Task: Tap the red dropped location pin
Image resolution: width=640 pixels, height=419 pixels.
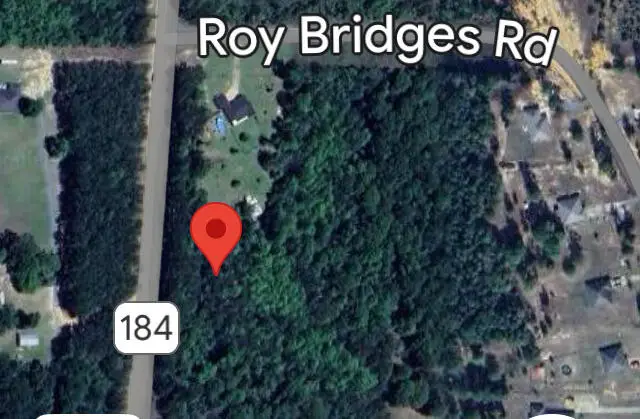Action: [x=216, y=232]
